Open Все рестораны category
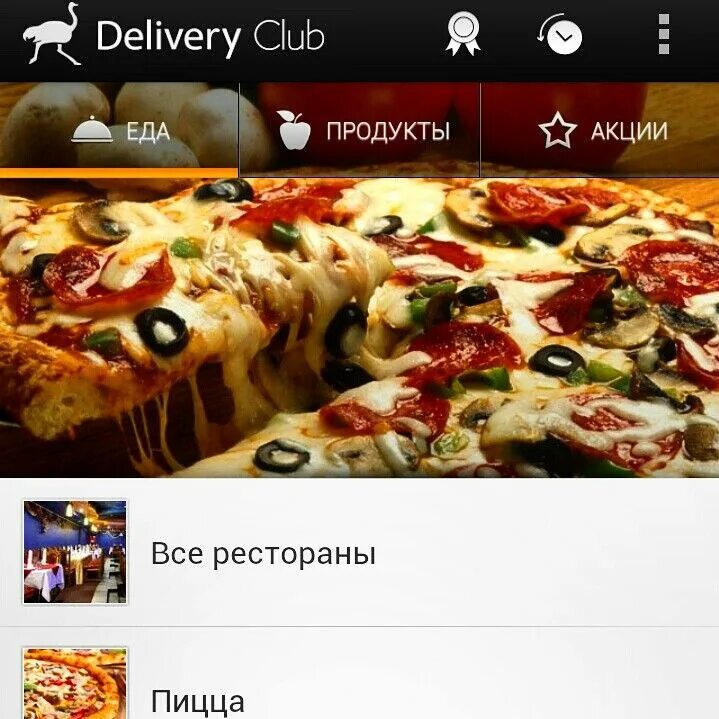The width and height of the screenshot is (719, 719). point(360,553)
